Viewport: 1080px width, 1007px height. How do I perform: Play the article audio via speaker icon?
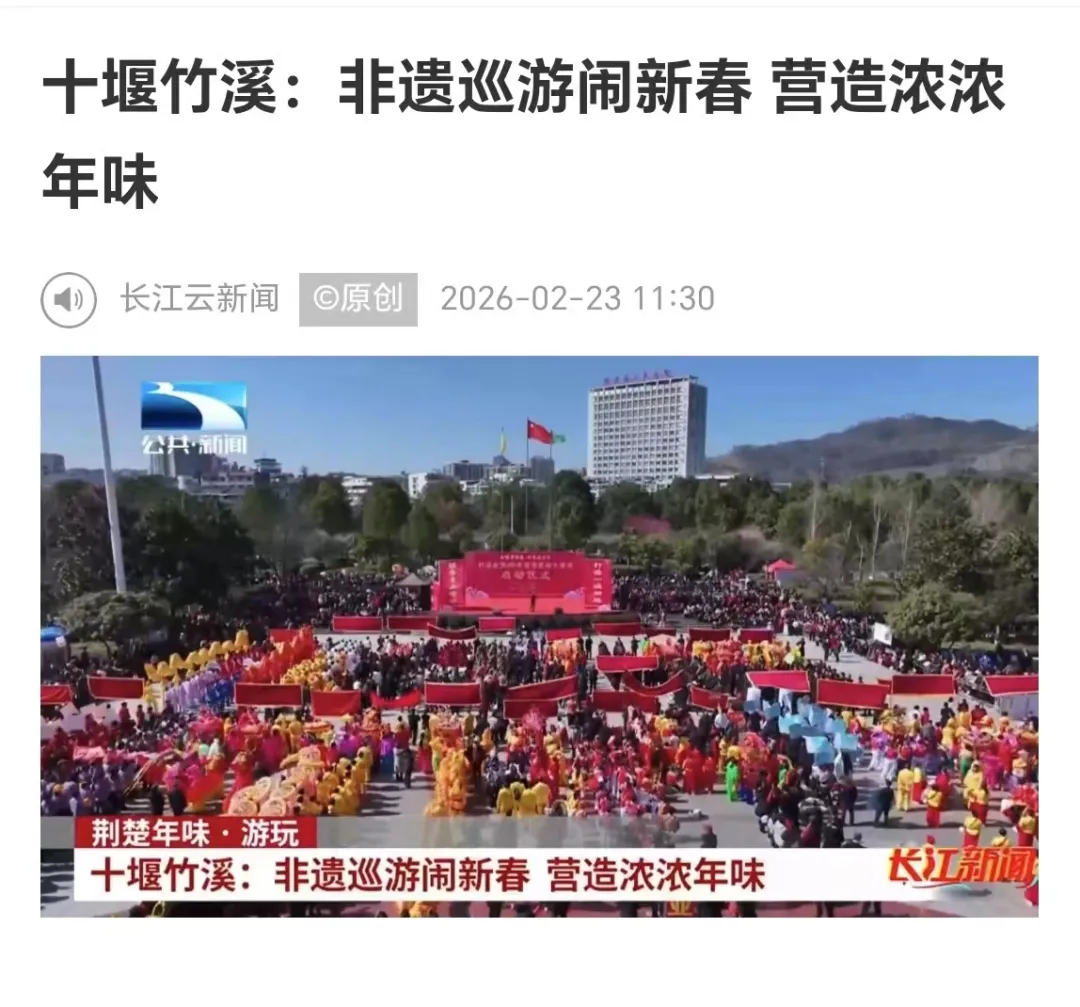tap(68, 299)
